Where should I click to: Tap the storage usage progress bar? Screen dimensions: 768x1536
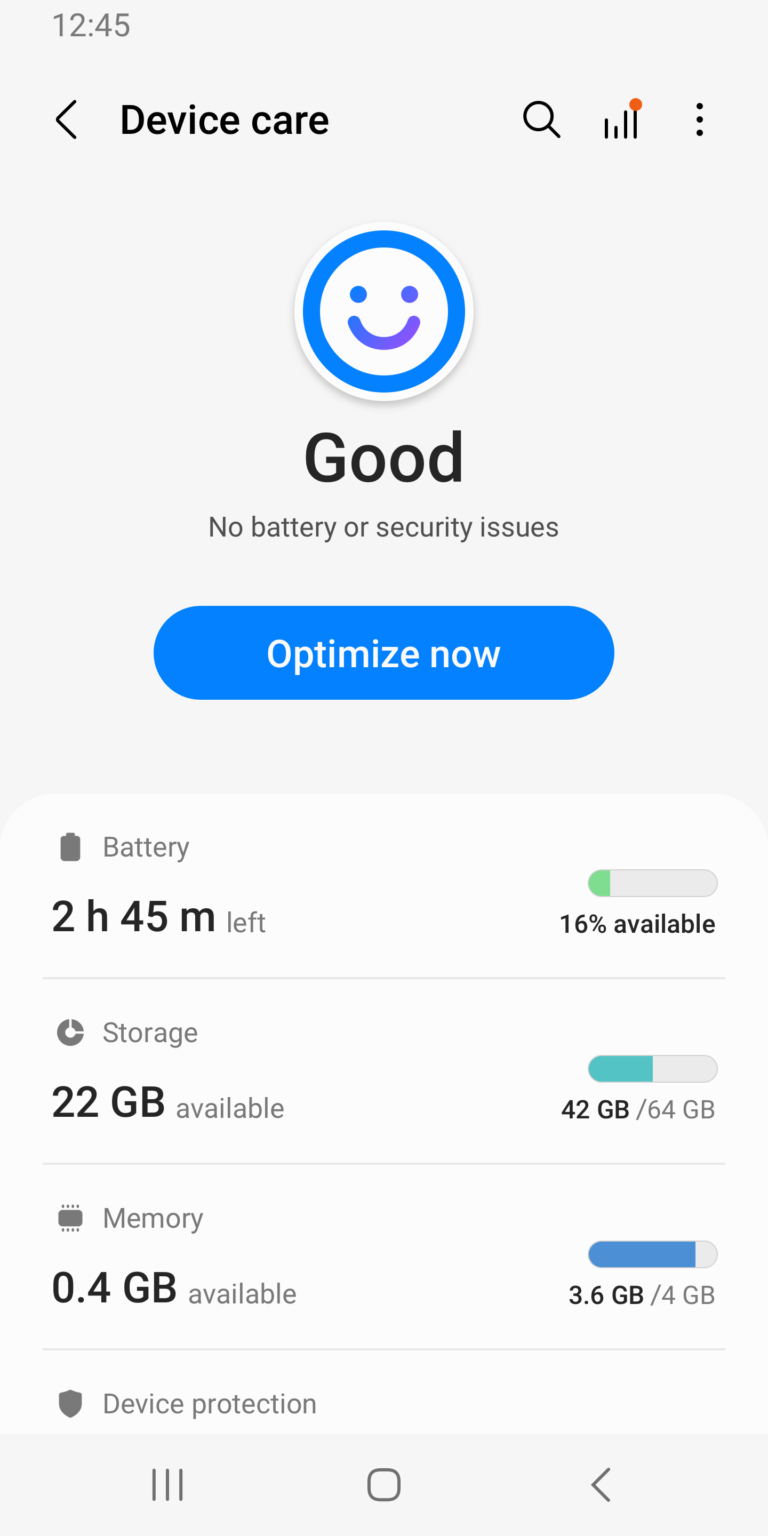click(x=652, y=1068)
